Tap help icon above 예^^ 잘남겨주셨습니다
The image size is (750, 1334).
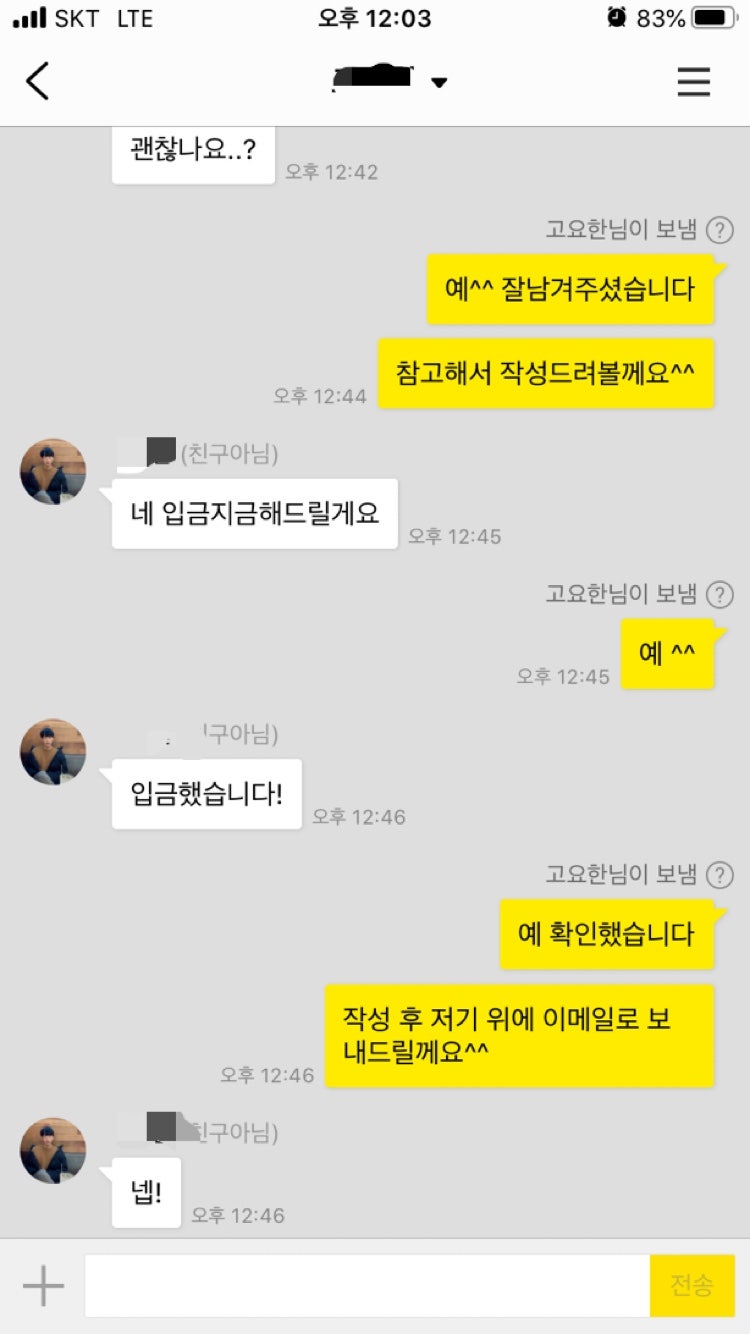[719, 230]
